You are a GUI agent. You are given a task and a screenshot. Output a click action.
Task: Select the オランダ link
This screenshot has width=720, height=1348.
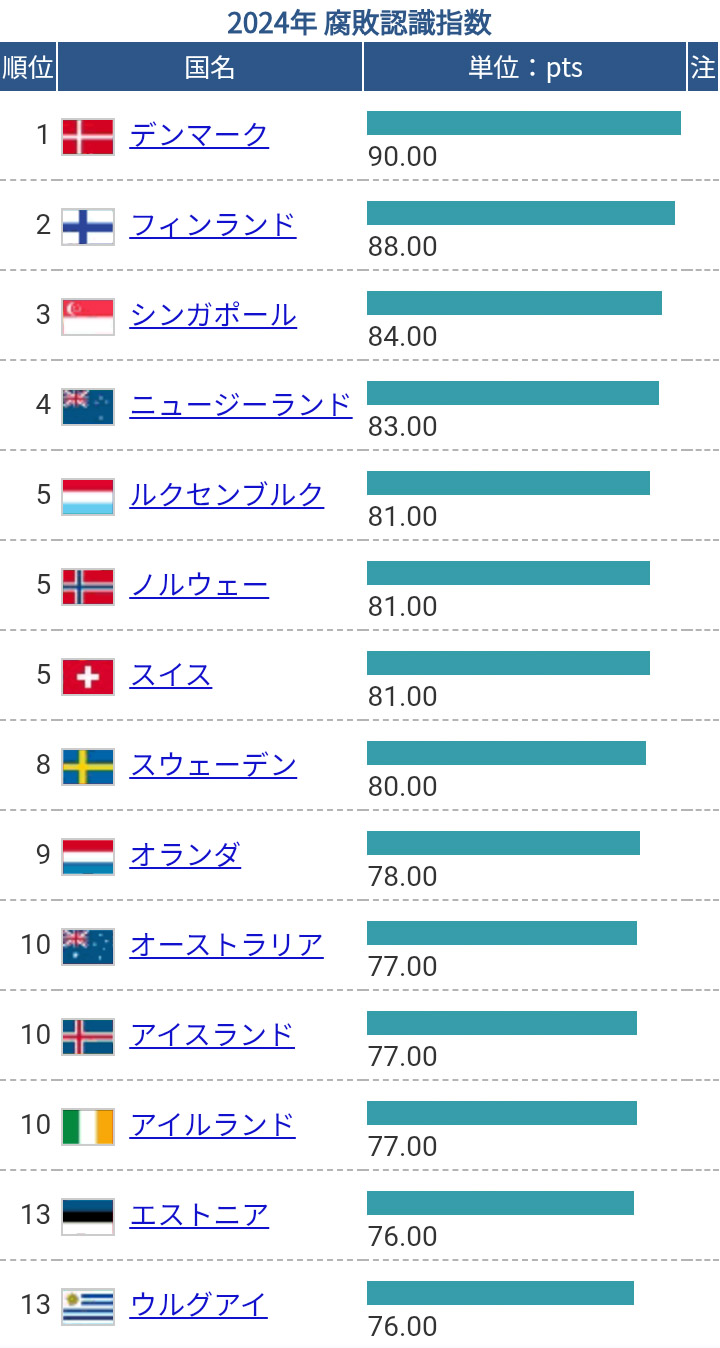[185, 855]
